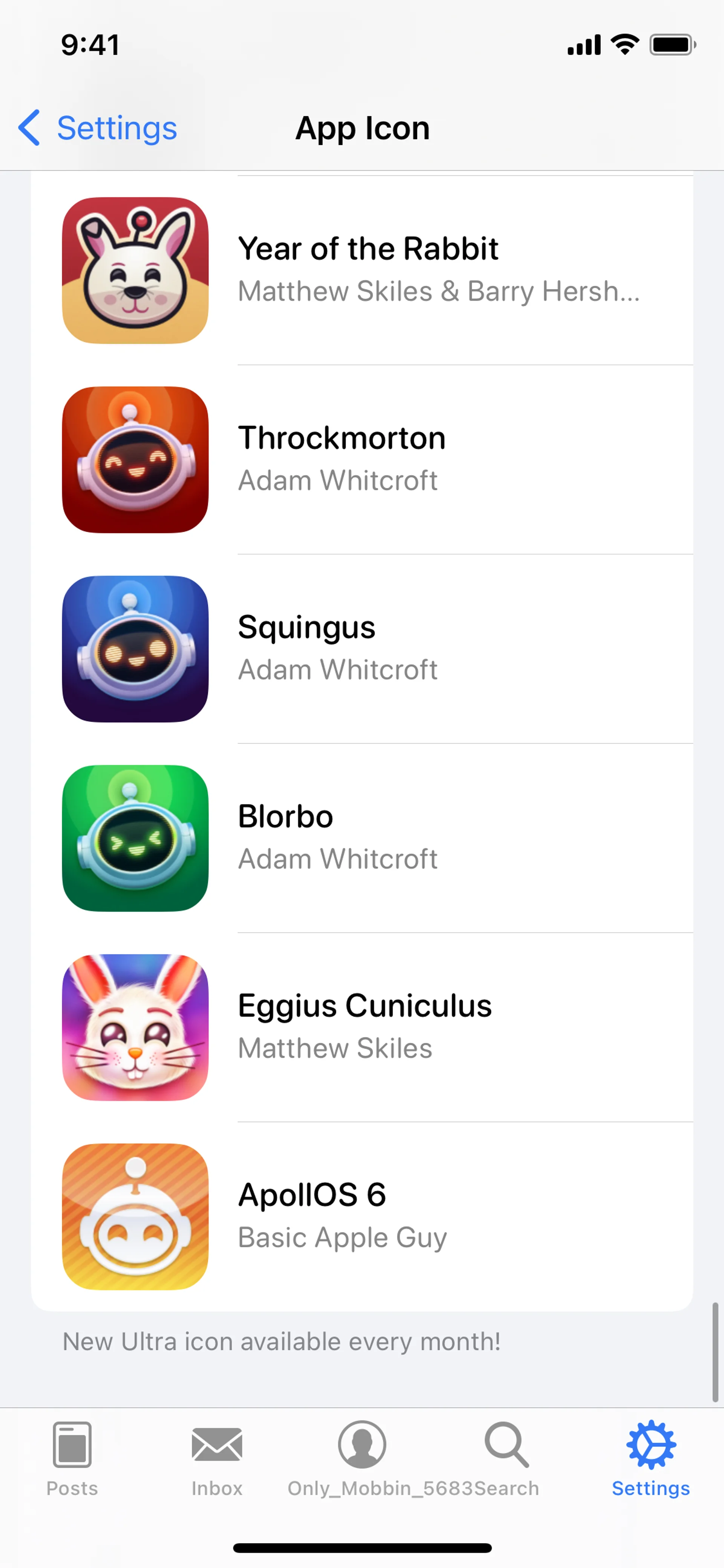724x1568 pixels.
Task: Switch to the Search tab
Action: (506, 1458)
